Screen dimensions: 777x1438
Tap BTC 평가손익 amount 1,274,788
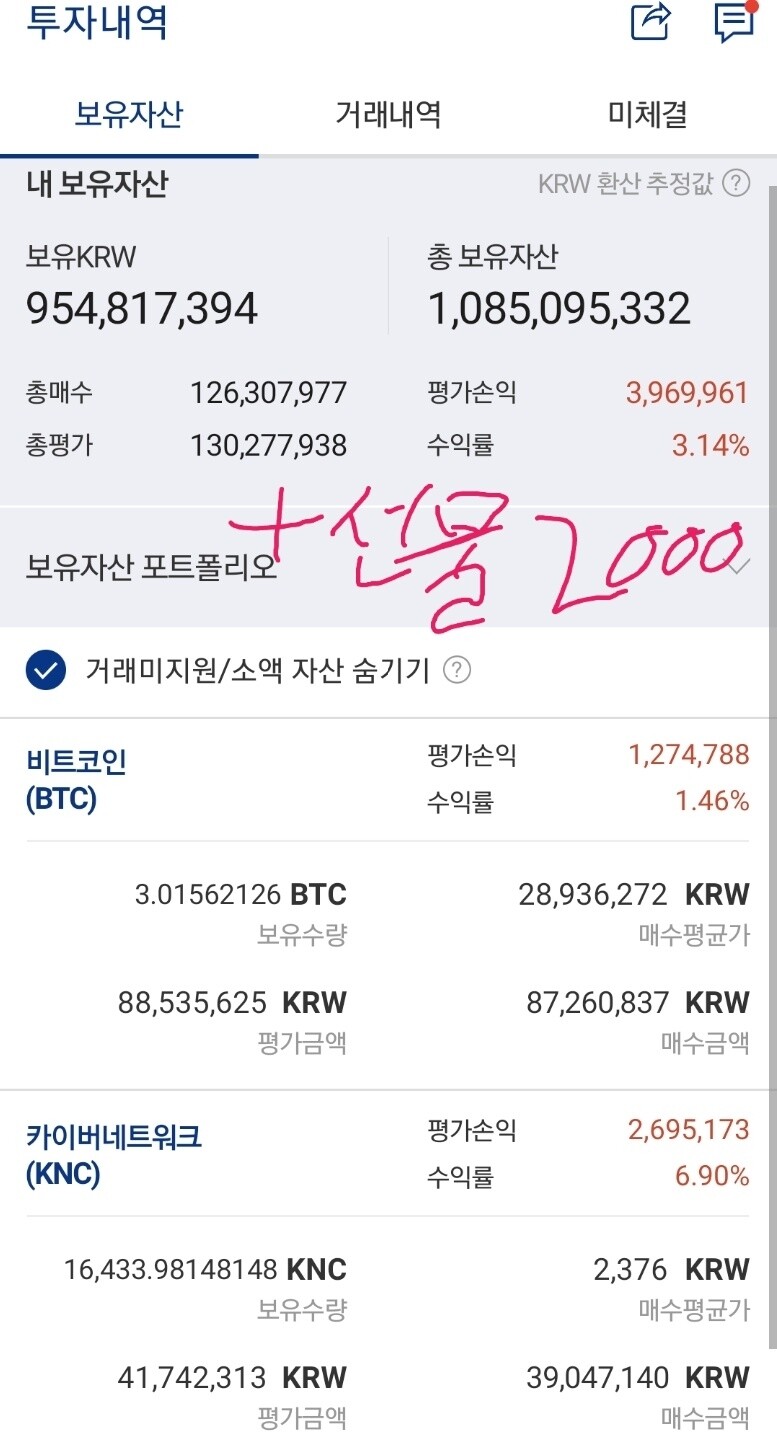point(688,754)
